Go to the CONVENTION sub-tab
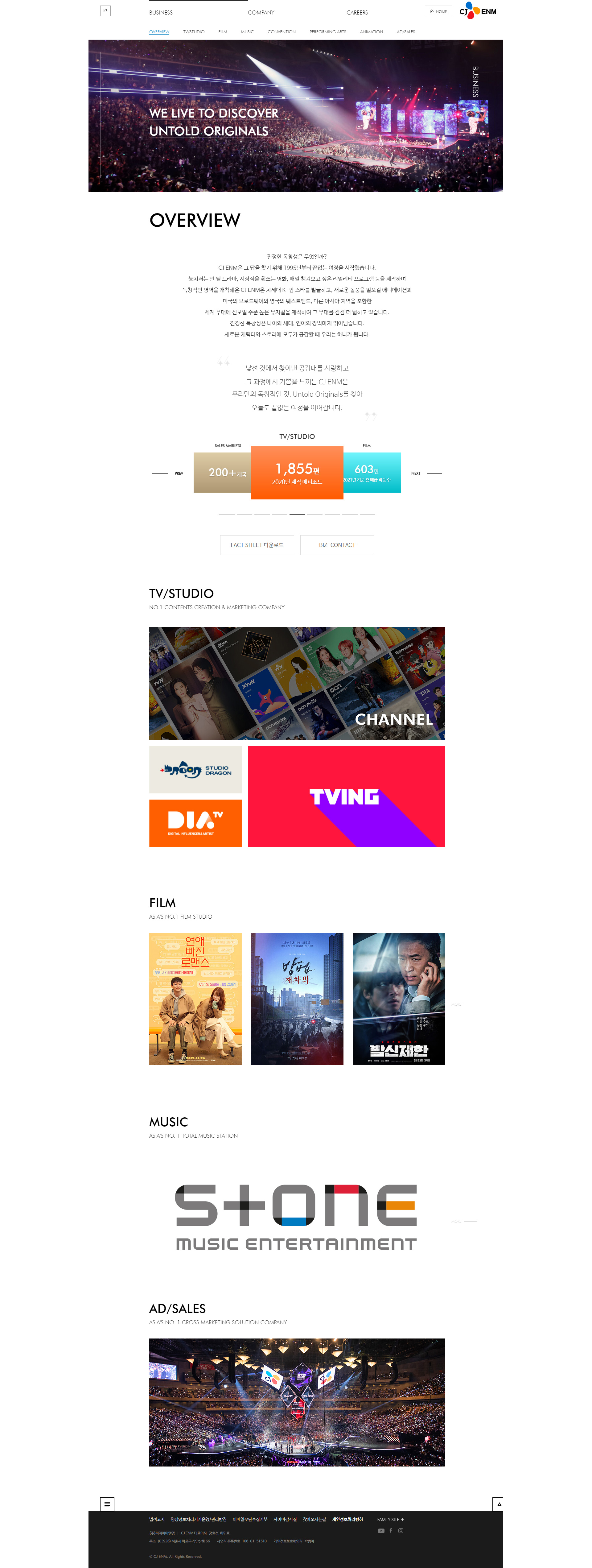The width and height of the screenshot is (592, 1568). [x=281, y=32]
